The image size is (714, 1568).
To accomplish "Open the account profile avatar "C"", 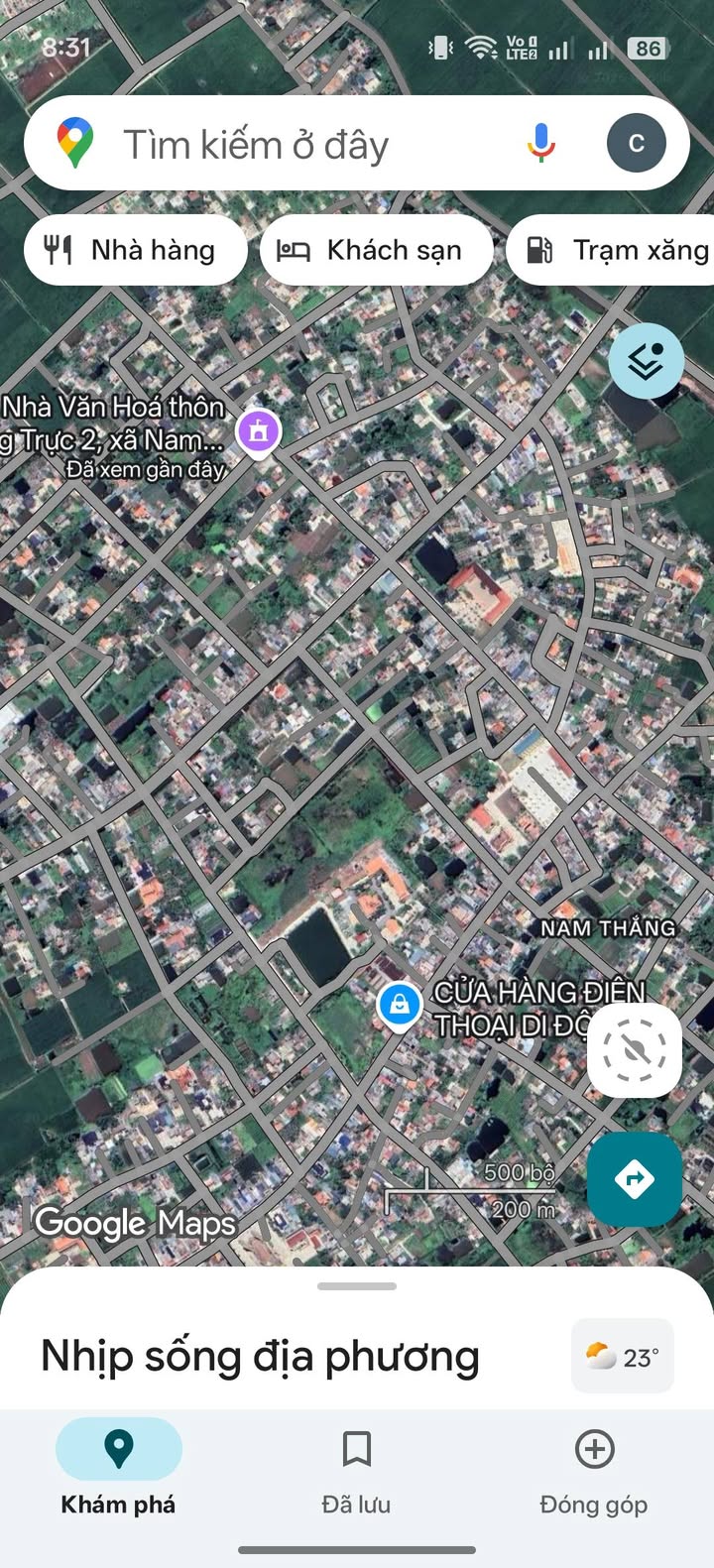I will 636,144.
